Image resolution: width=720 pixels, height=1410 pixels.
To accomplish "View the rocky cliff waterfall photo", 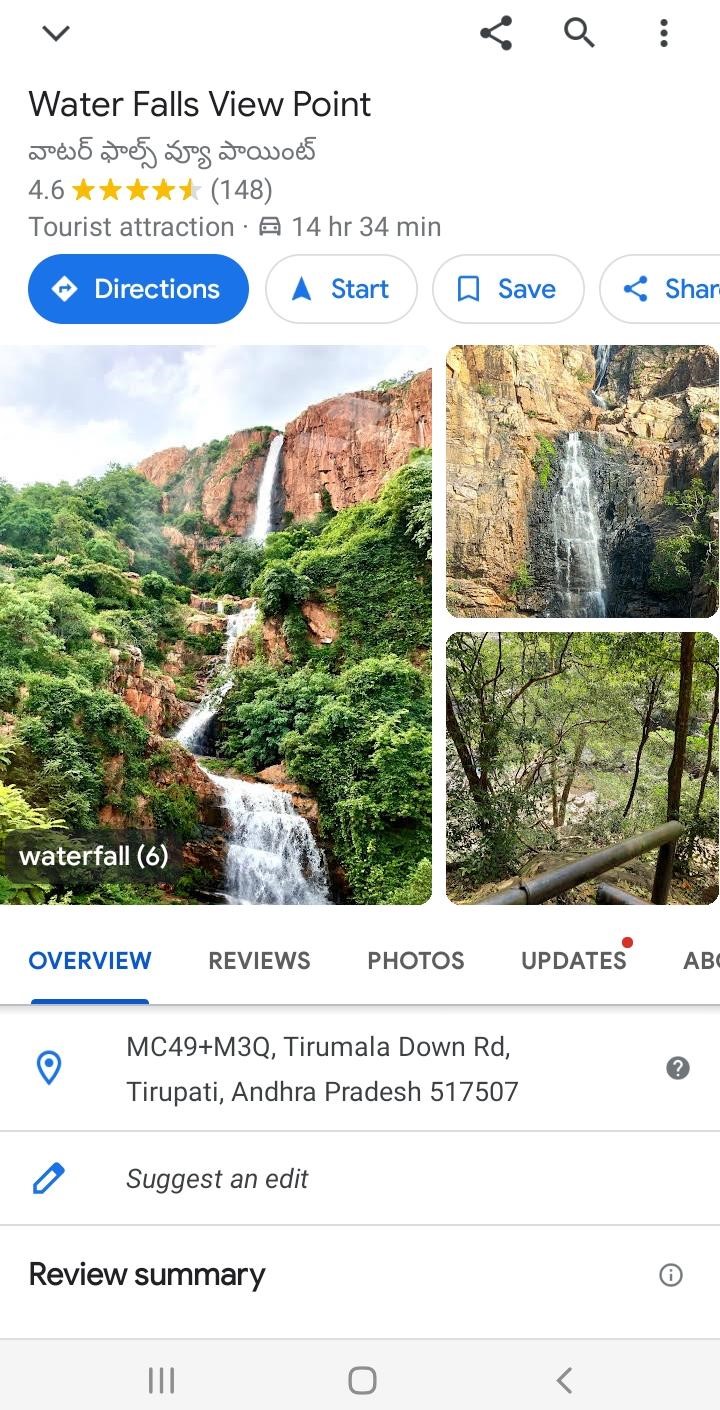I will [x=582, y=481].
